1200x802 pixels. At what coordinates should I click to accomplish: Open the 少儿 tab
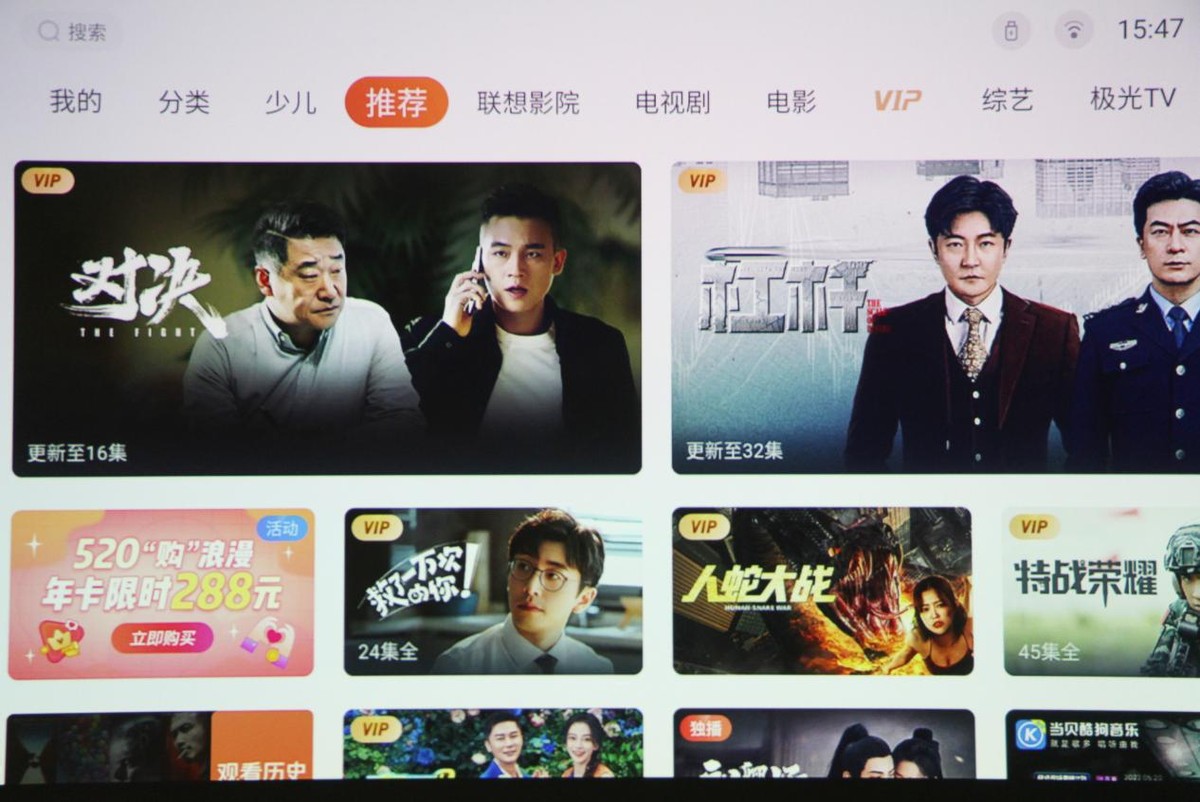tap(290, 102)
